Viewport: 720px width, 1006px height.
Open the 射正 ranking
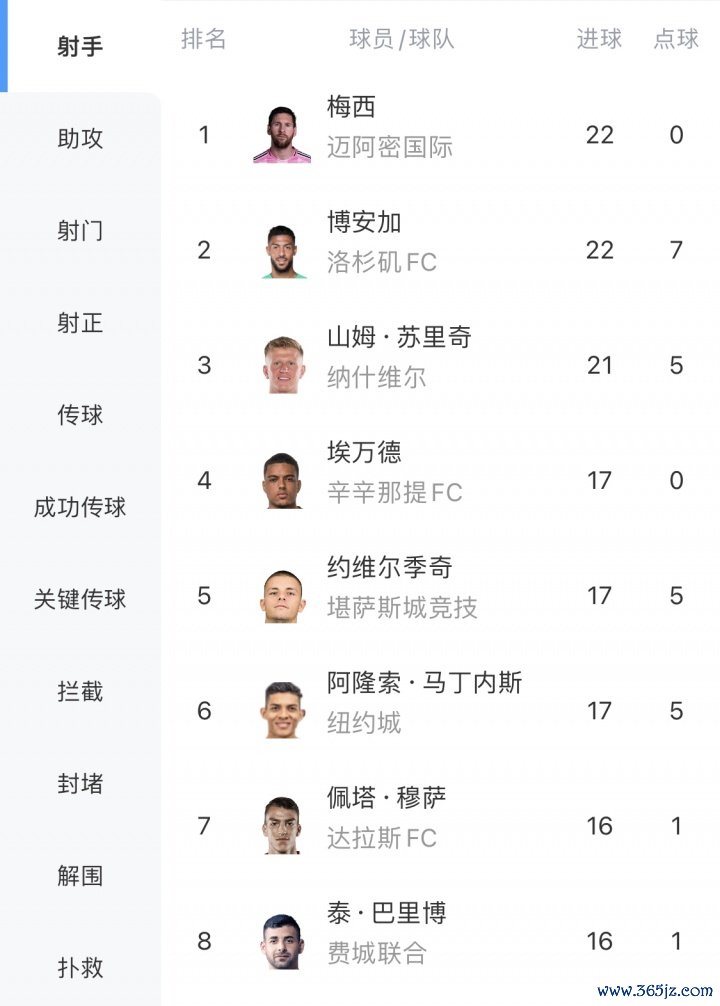(80, 323)
